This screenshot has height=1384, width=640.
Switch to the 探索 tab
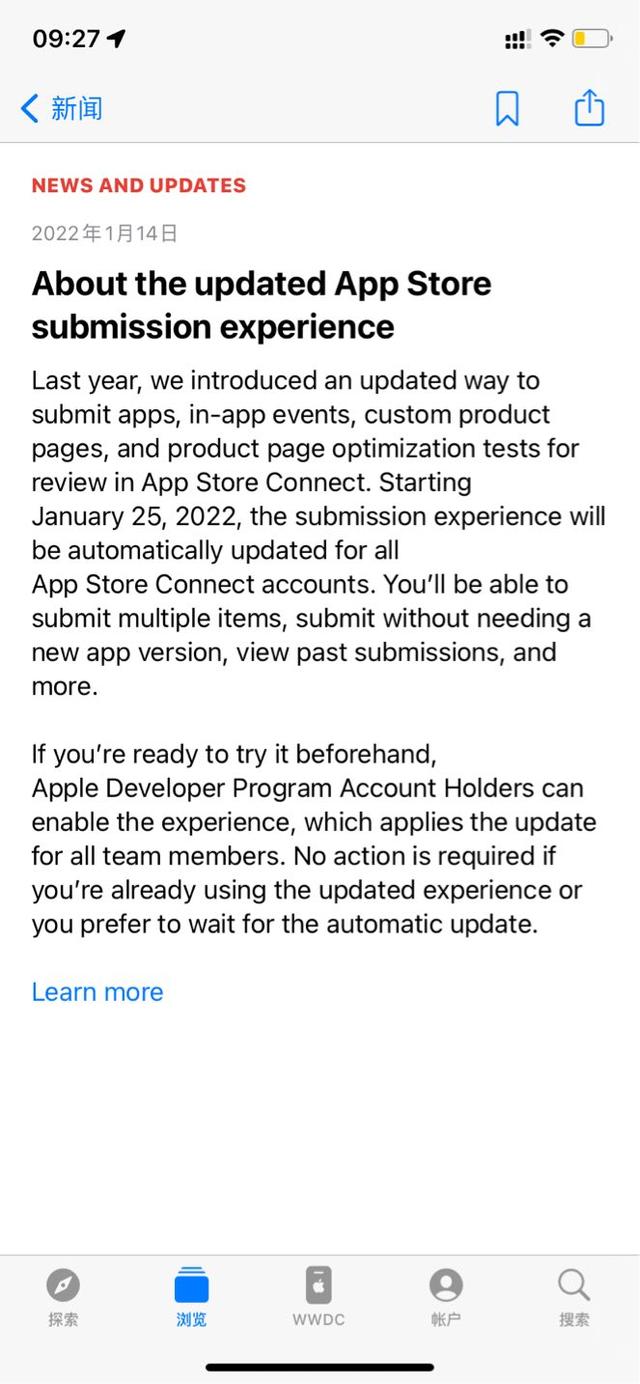tap(63, 1297)
